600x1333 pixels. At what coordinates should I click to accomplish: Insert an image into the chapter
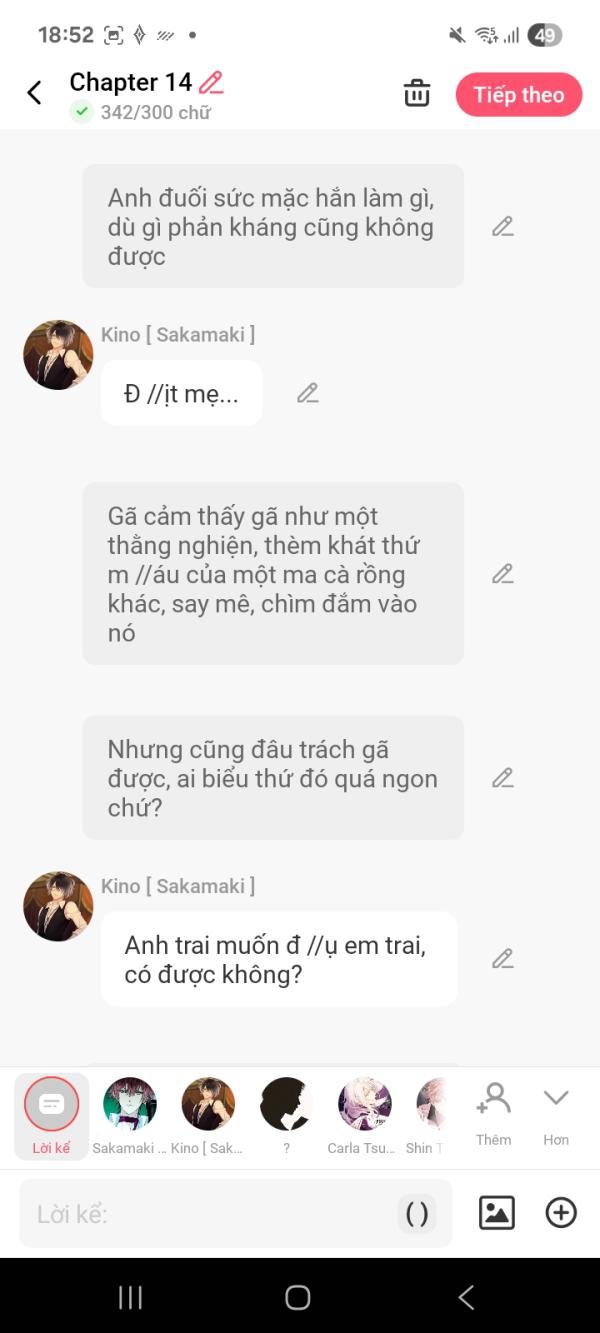497,1213
